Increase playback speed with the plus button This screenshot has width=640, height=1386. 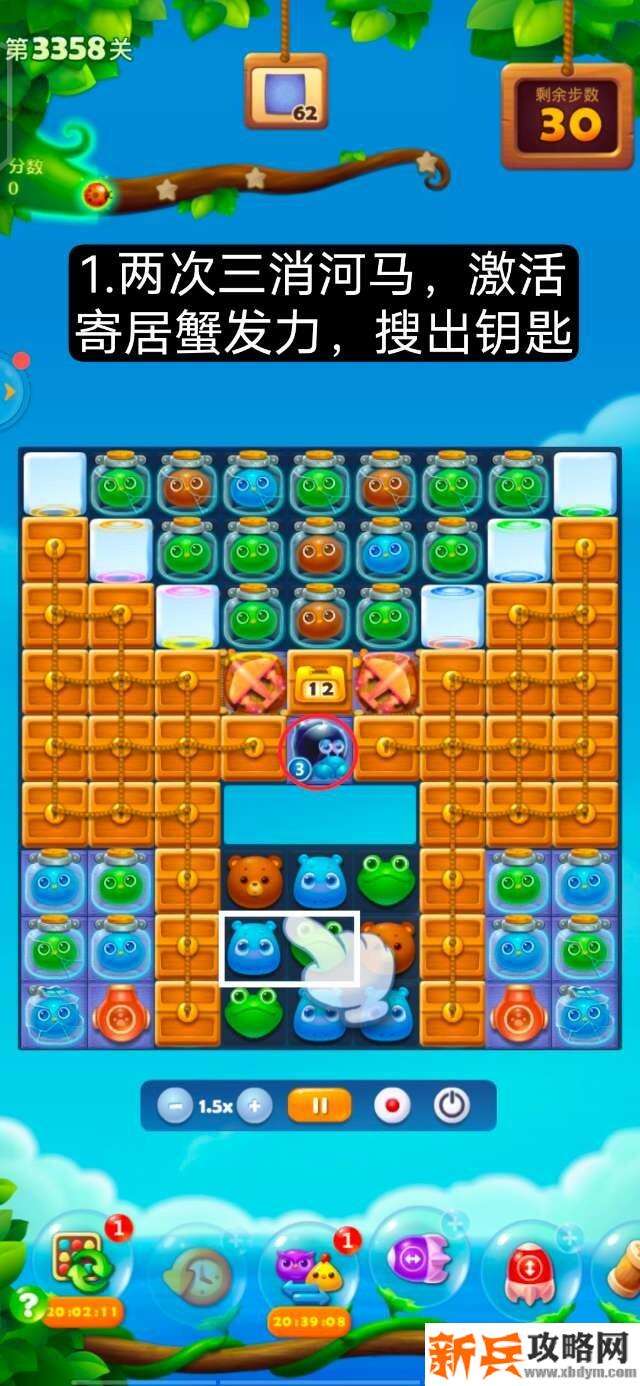254,1106
